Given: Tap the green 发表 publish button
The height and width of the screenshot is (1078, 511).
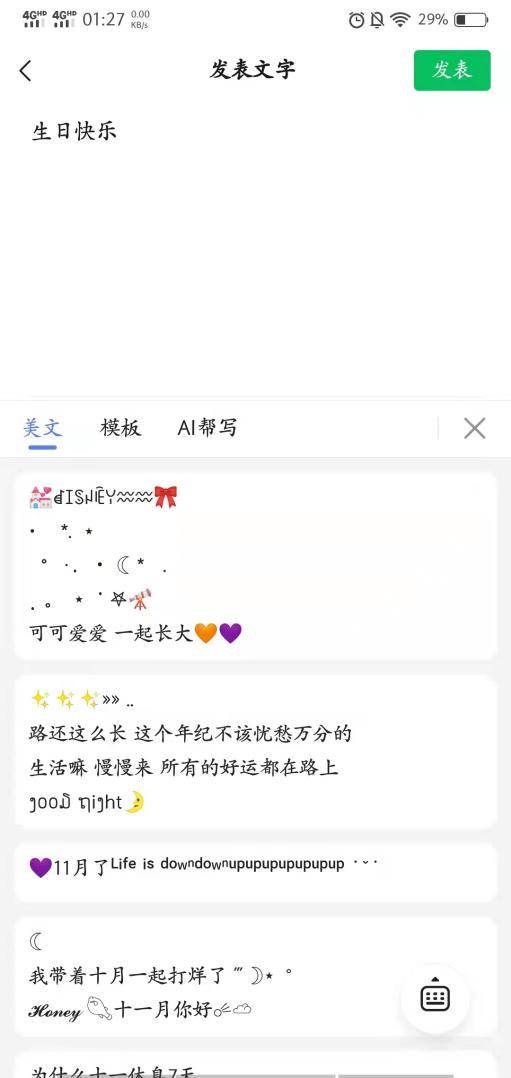Looking at the screenshot, I should tap(452, 70).
